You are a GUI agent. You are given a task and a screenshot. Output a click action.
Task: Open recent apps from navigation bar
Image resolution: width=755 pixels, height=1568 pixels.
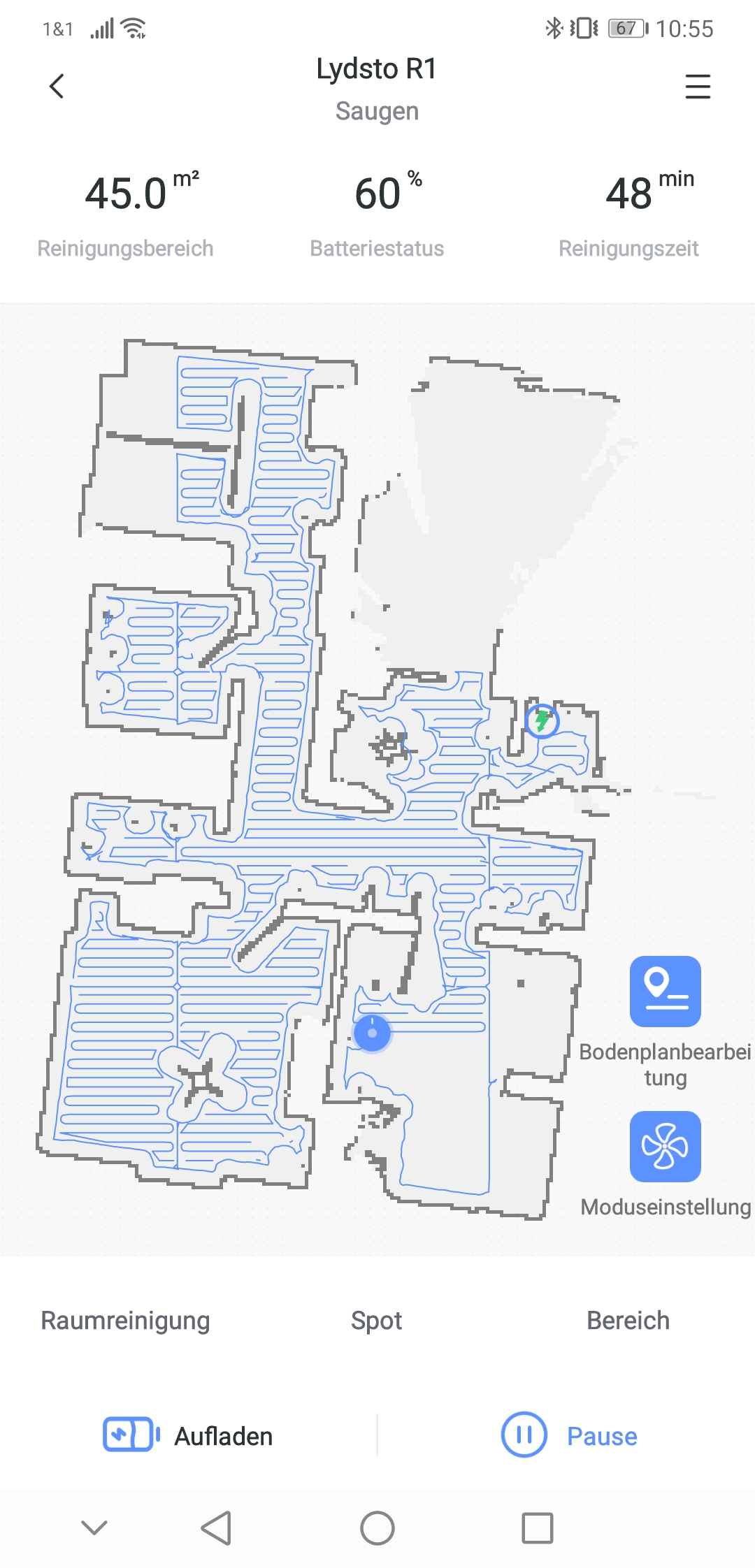pos(538,1528)
